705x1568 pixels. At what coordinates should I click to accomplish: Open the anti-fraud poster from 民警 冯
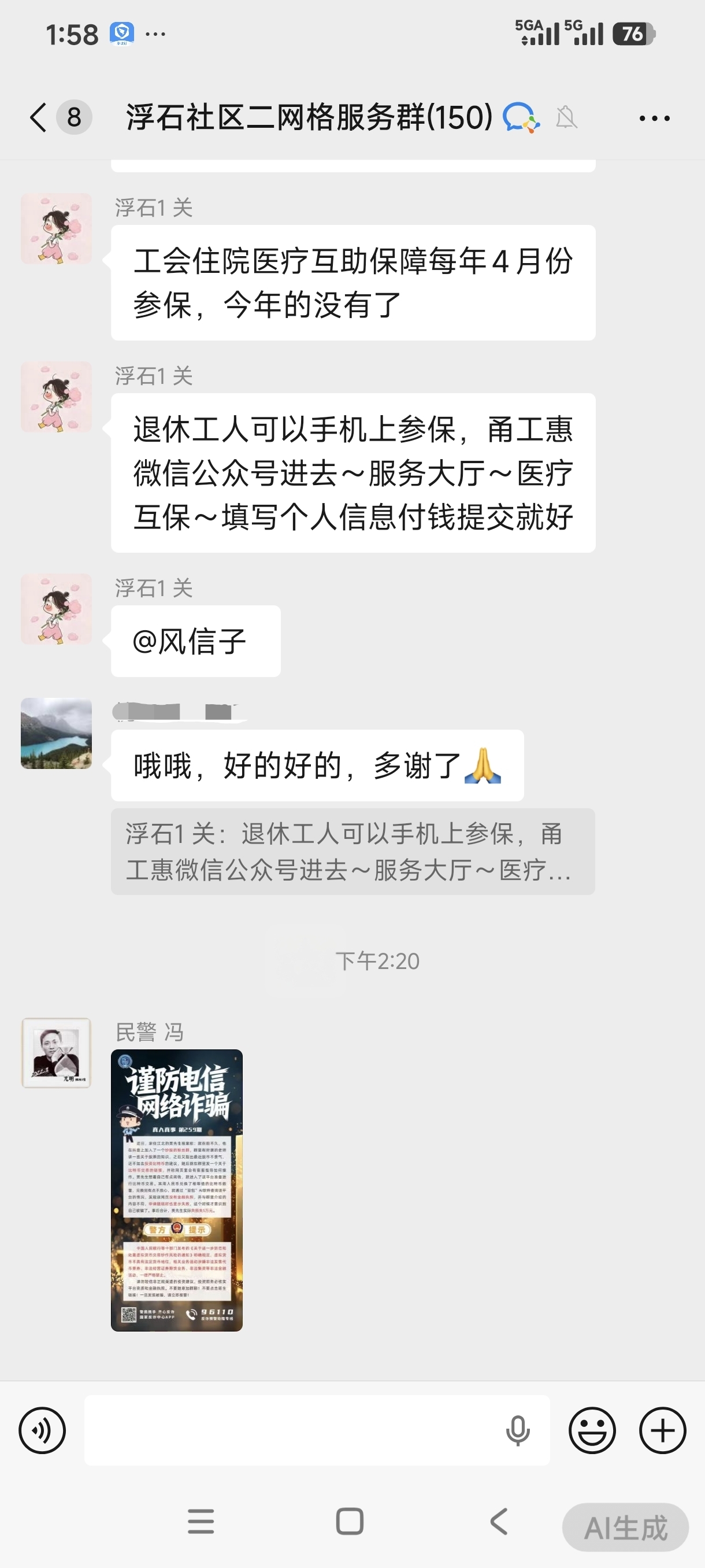(176, 1189)
